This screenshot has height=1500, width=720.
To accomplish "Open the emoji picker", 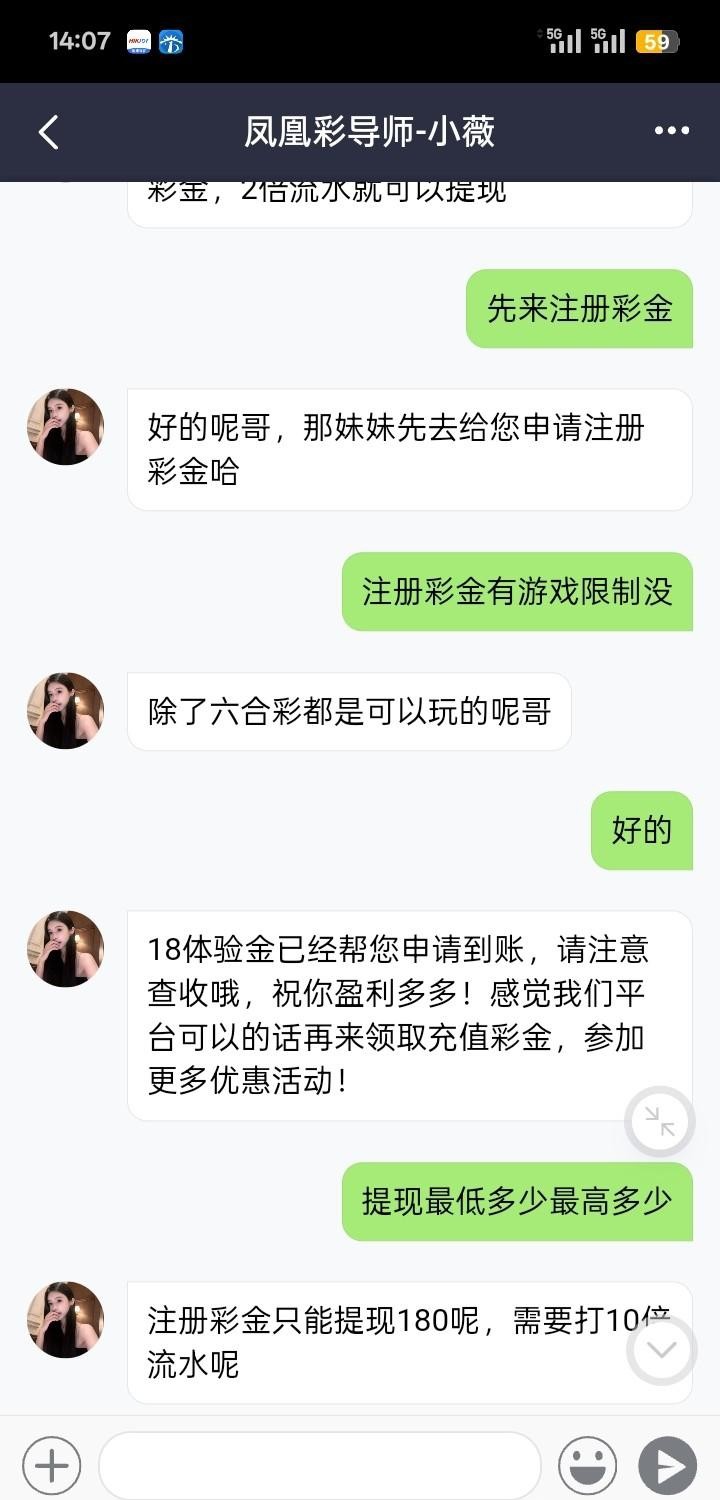I will 587,1466.
